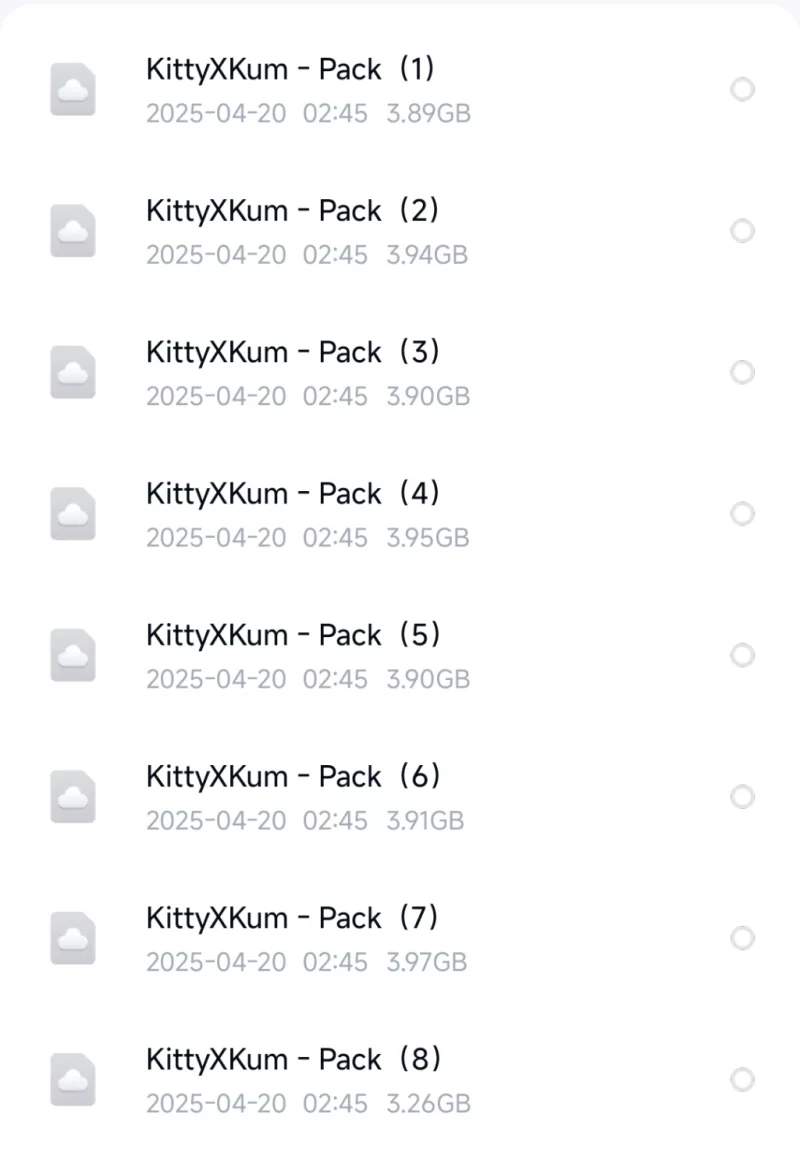Select the radio button for Pack (7)
Screen dimensions: 800x1171
point(742,938)
